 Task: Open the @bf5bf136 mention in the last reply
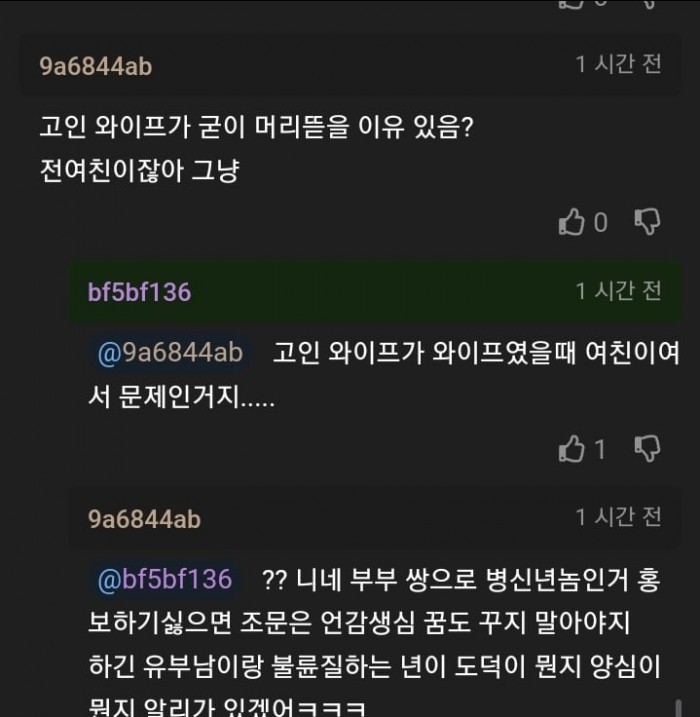point(164,579)
